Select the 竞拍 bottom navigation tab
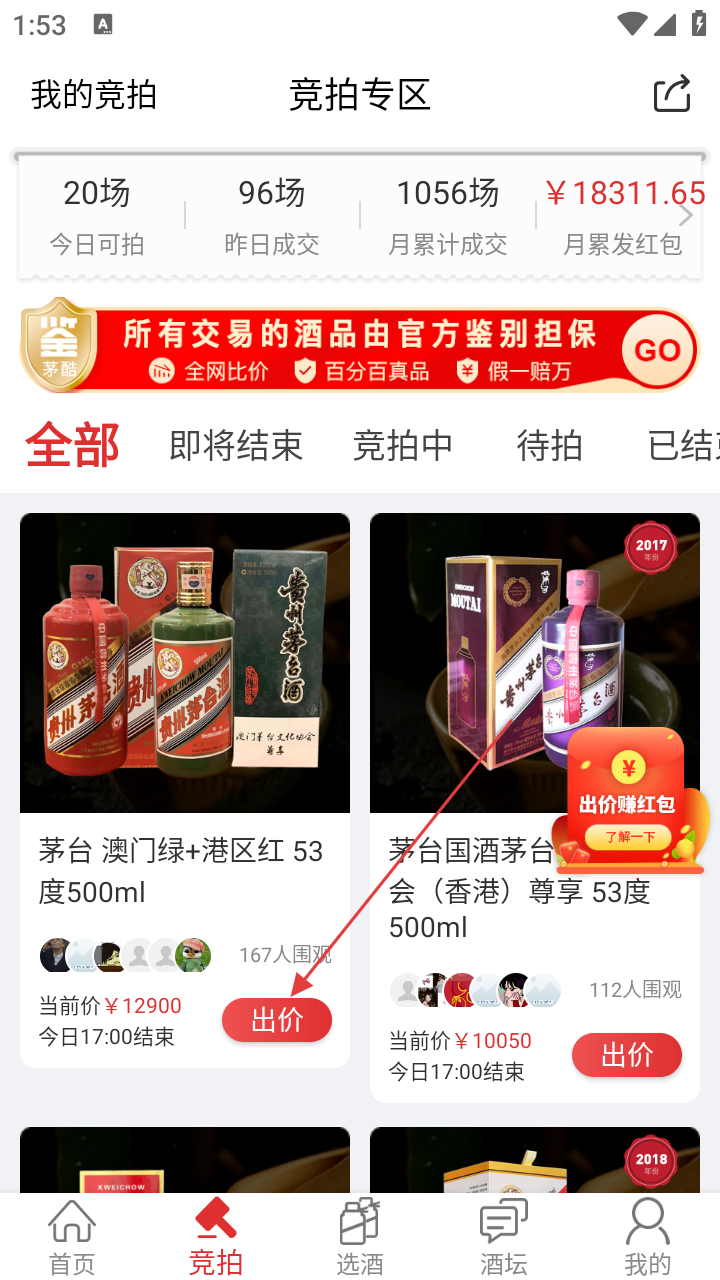720x1280 pixels. pyautogui.click(x=216, y=1237)
